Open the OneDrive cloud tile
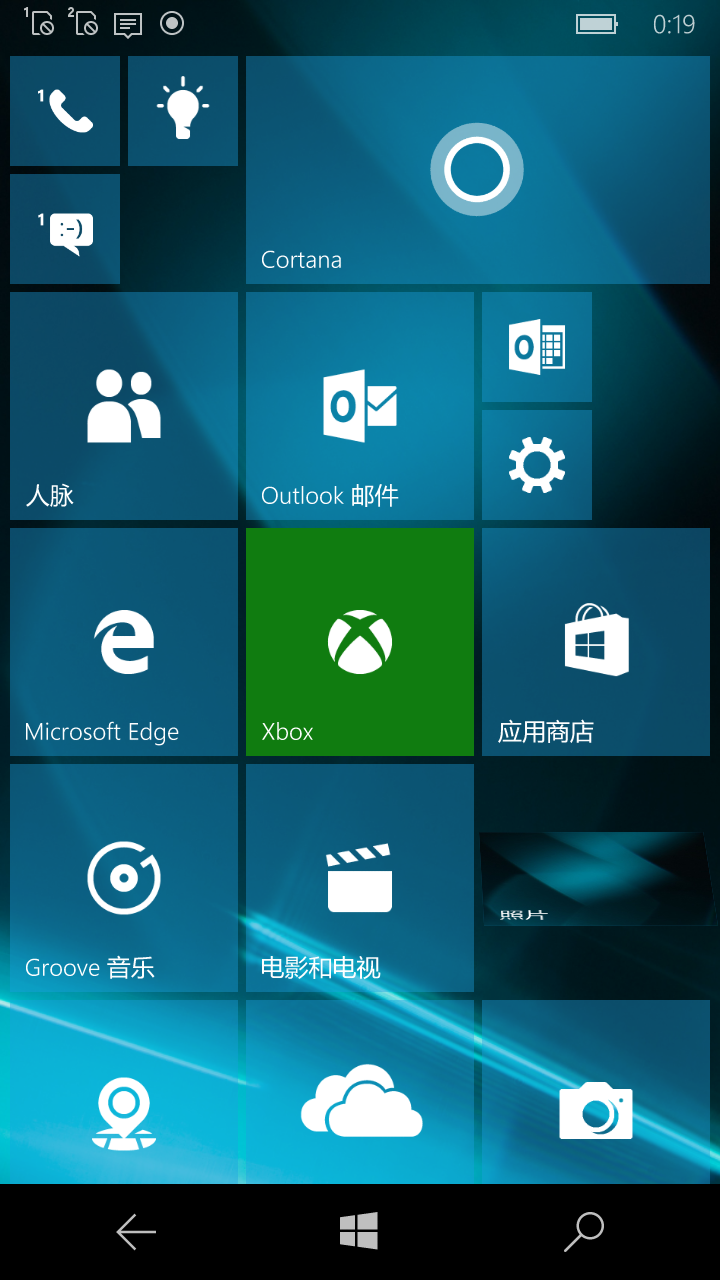 point(360,1092)
